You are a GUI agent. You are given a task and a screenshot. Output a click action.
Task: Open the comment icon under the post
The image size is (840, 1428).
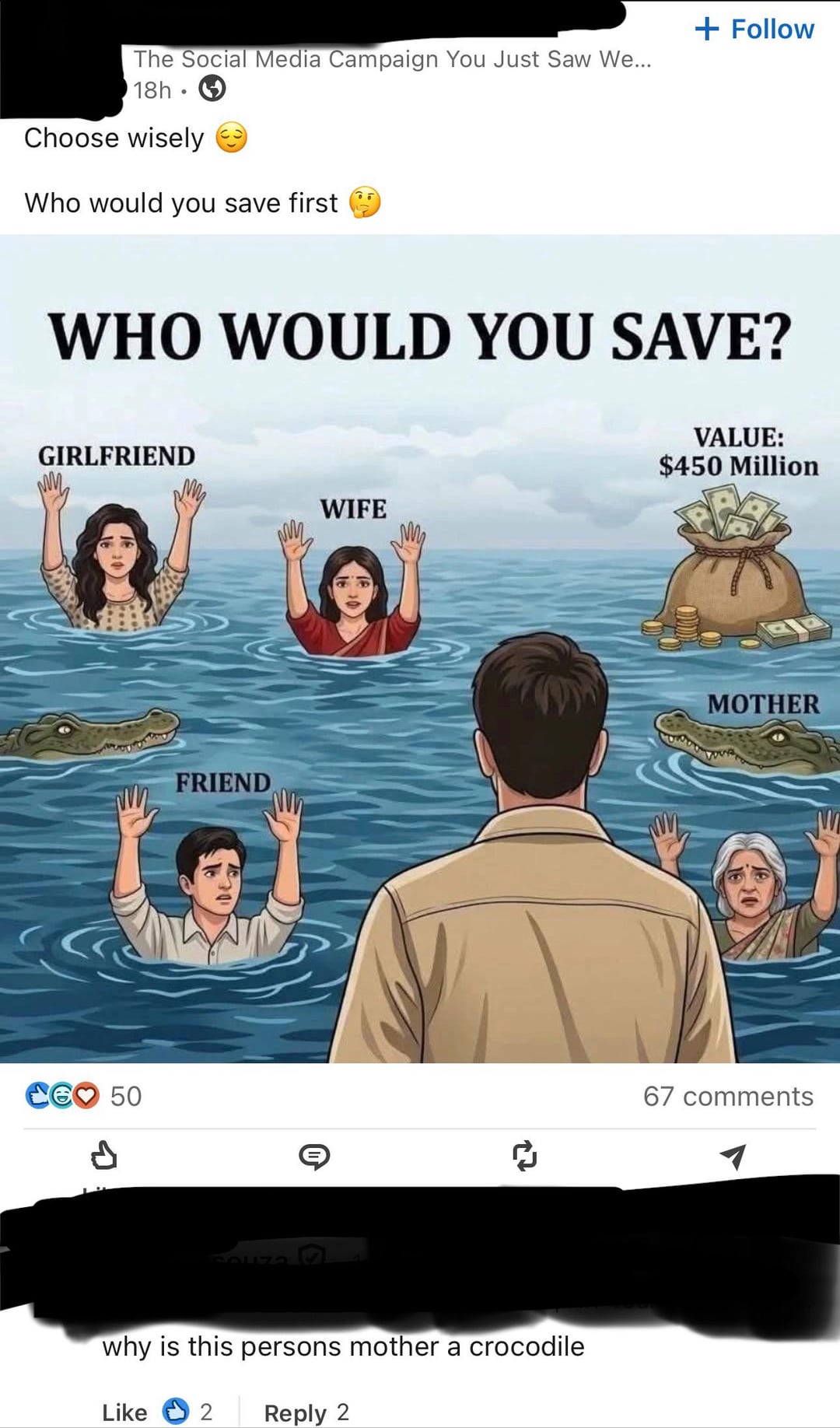pos(314,1157)
